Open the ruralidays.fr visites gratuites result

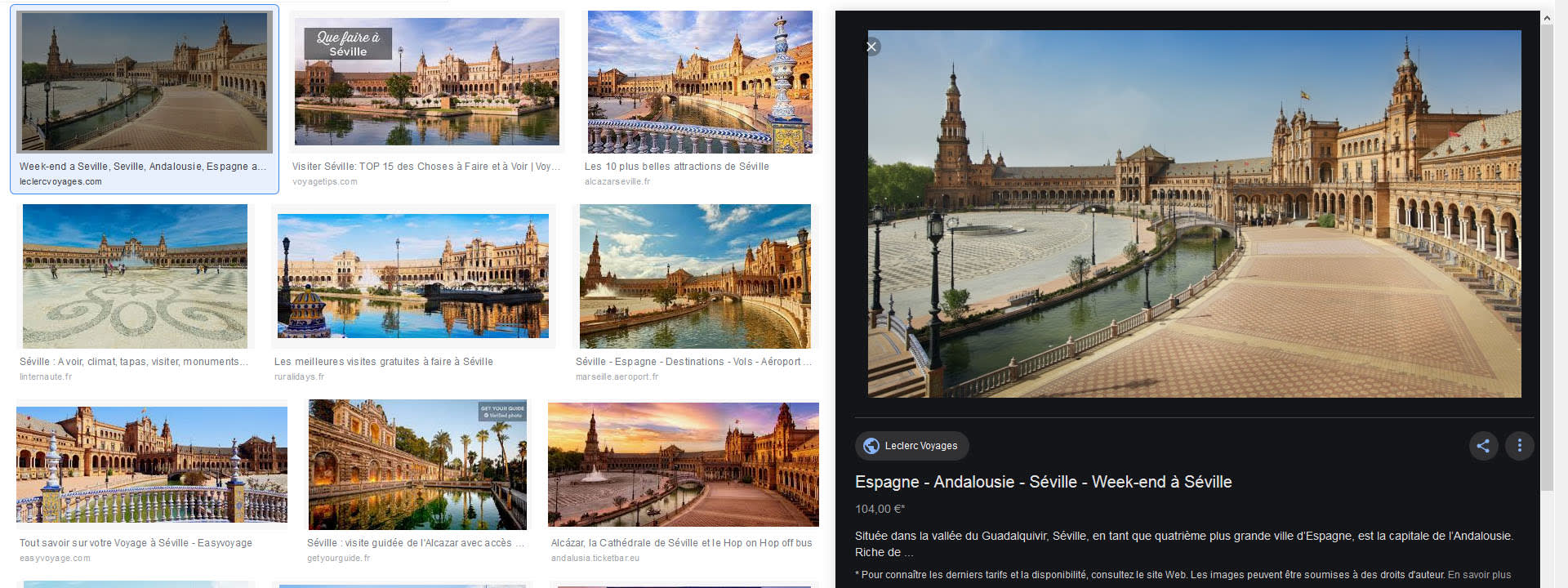point(412,276)
